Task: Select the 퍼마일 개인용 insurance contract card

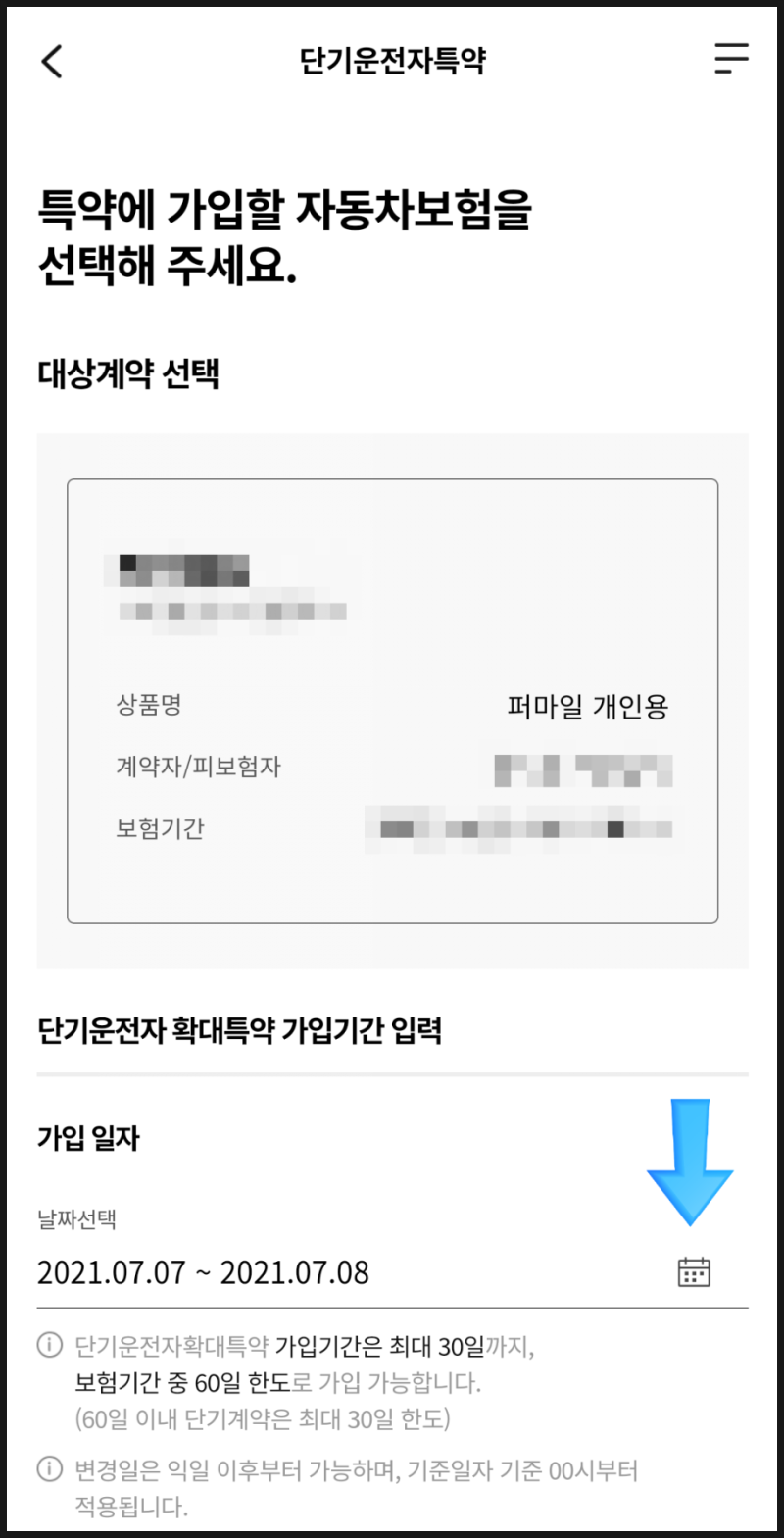Action: coord(392,701)
